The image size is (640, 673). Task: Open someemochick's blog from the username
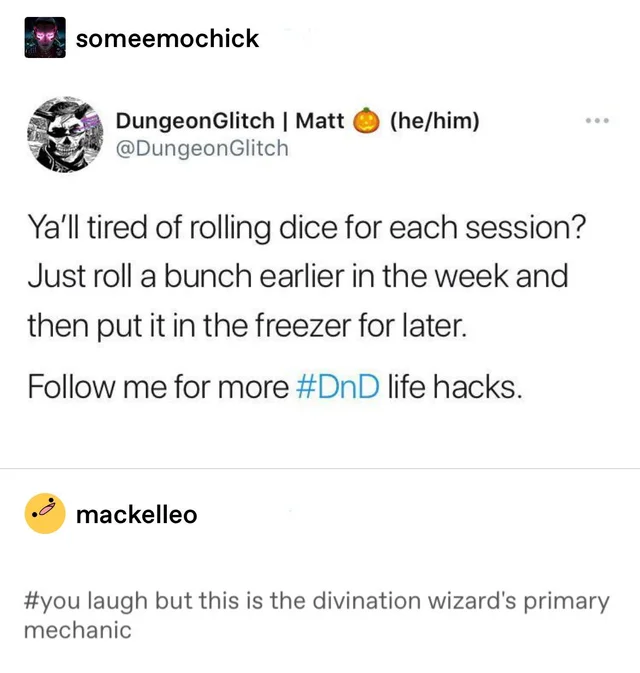pos(167,39)
